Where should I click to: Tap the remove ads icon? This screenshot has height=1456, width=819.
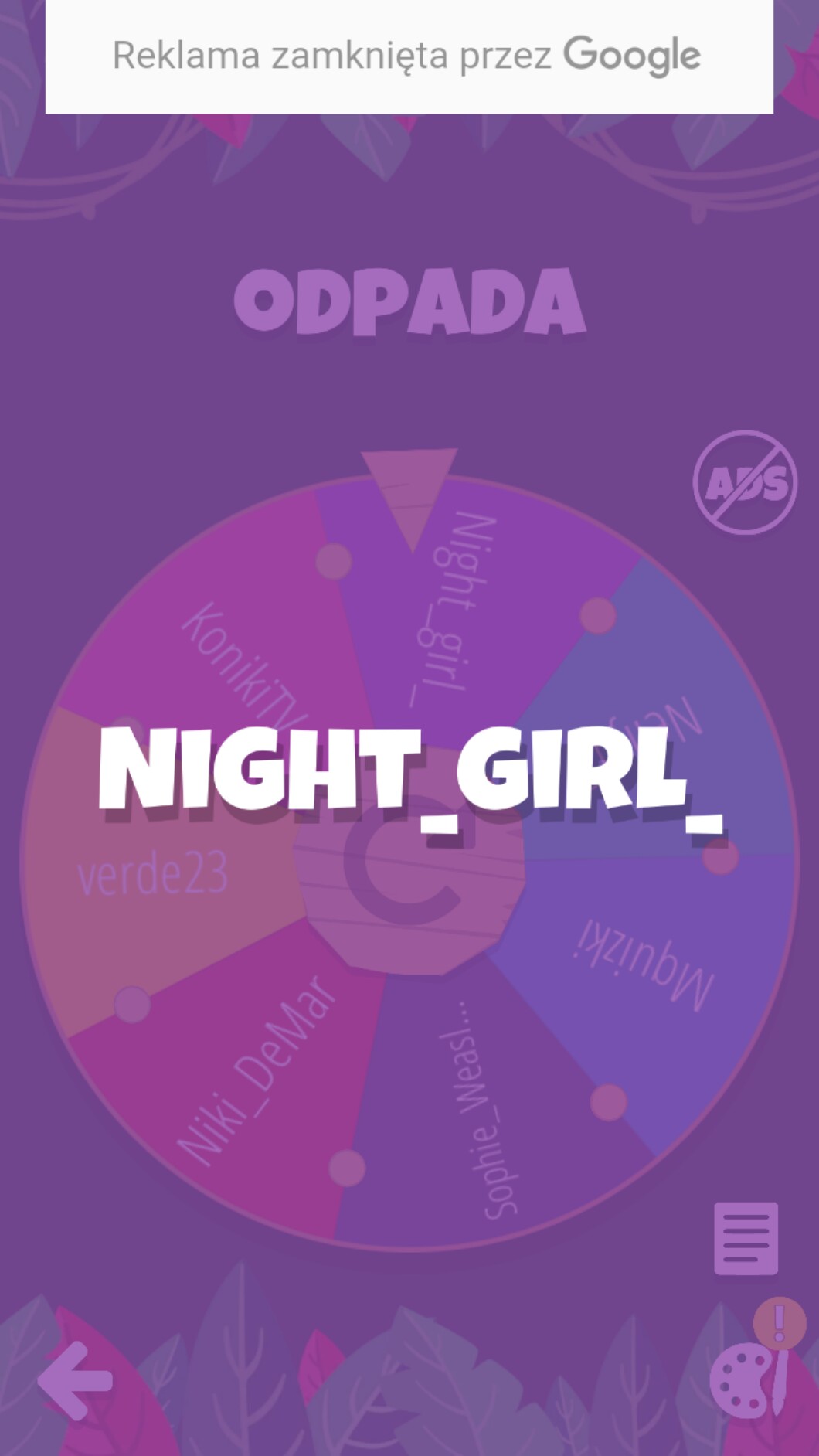coord(745,483)
